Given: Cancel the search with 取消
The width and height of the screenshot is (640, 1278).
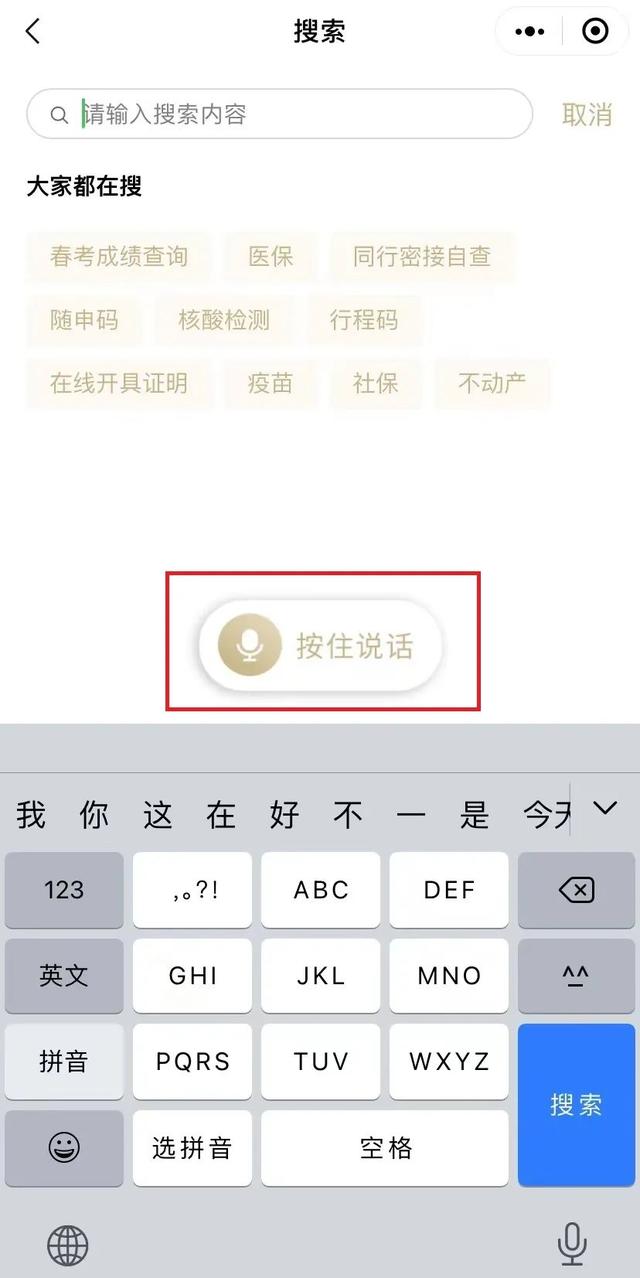Looking at the screenshot, I should pos(587,114).
